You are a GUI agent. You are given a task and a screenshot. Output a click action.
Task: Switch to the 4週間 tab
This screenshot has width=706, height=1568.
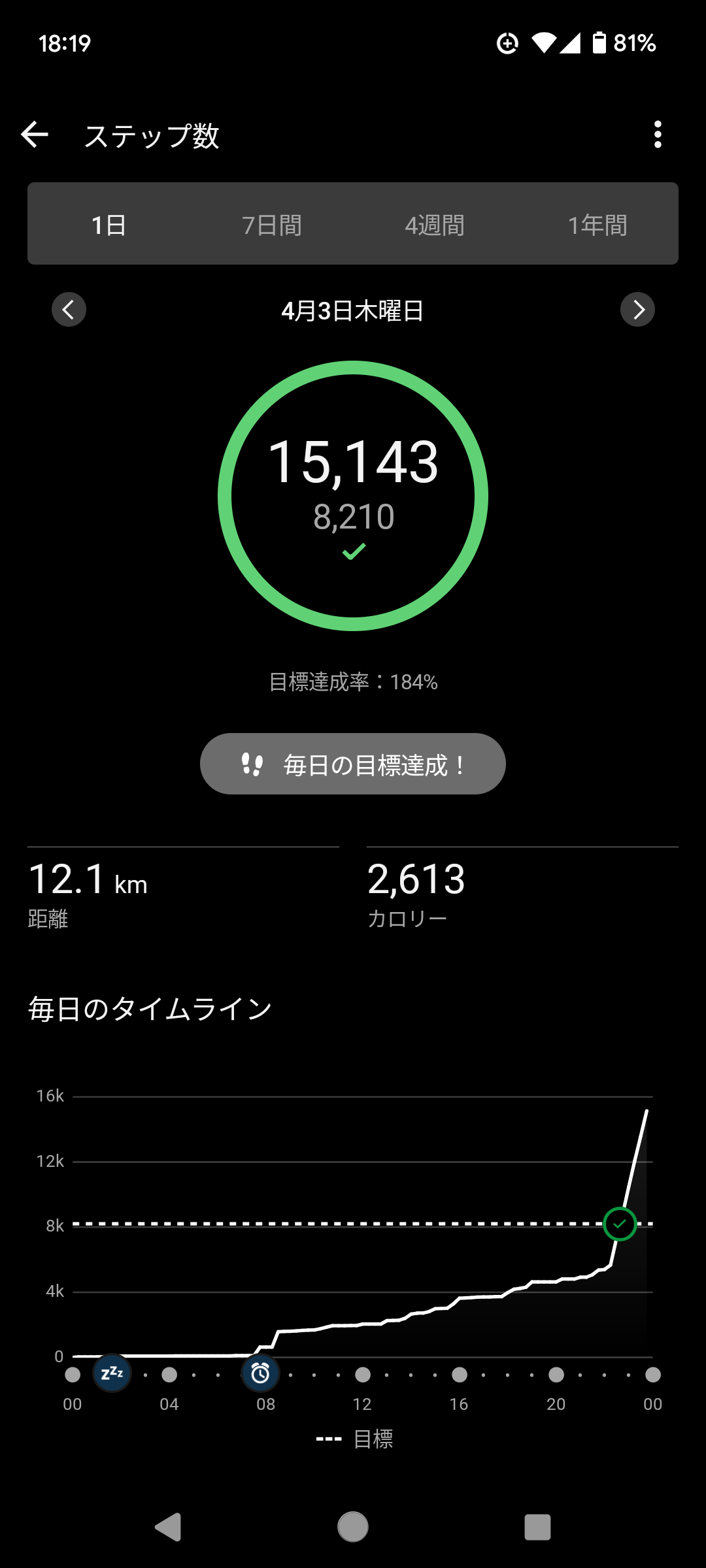point(434,225)
